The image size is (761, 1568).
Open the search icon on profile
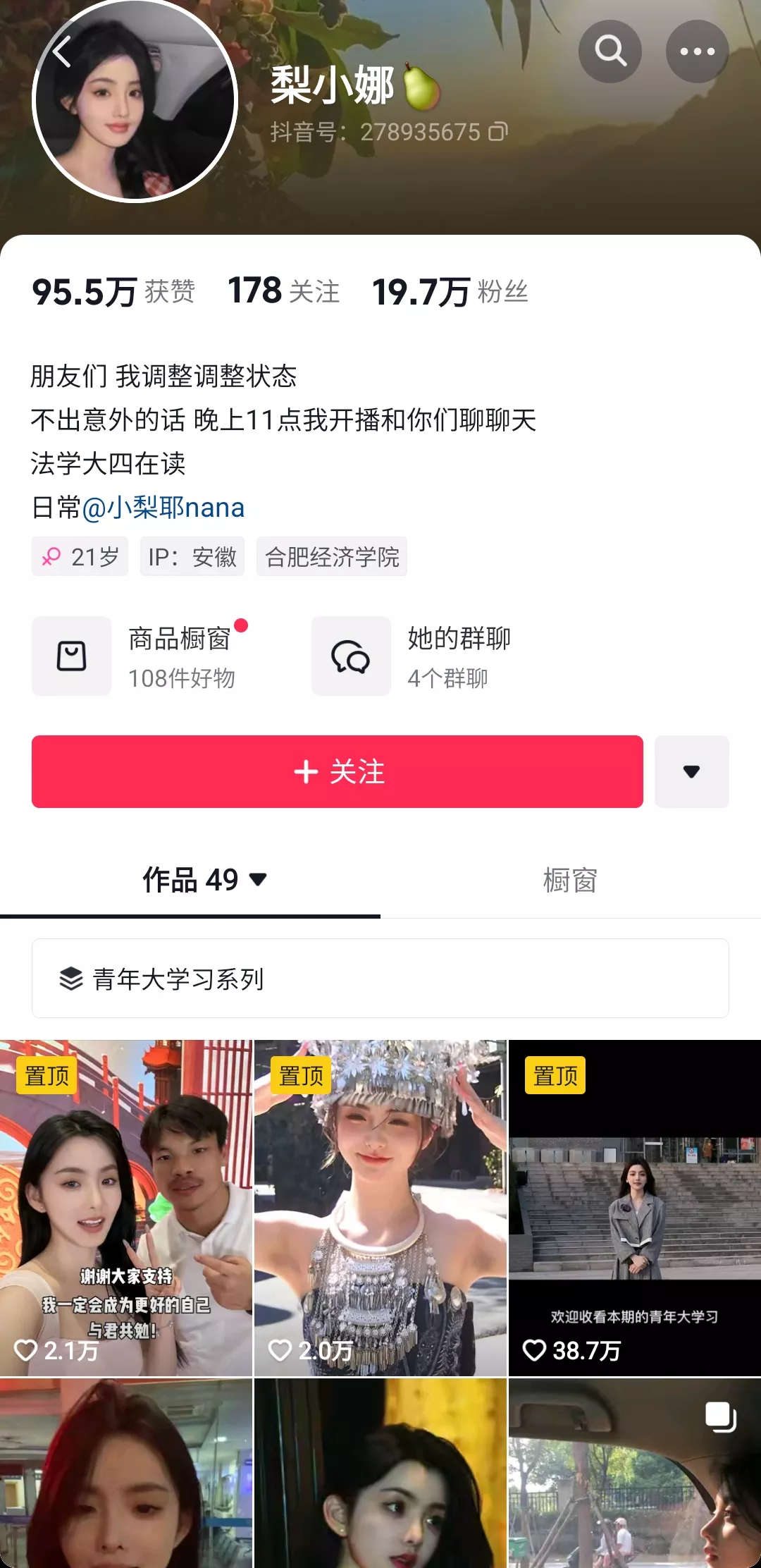click(610, 51)
